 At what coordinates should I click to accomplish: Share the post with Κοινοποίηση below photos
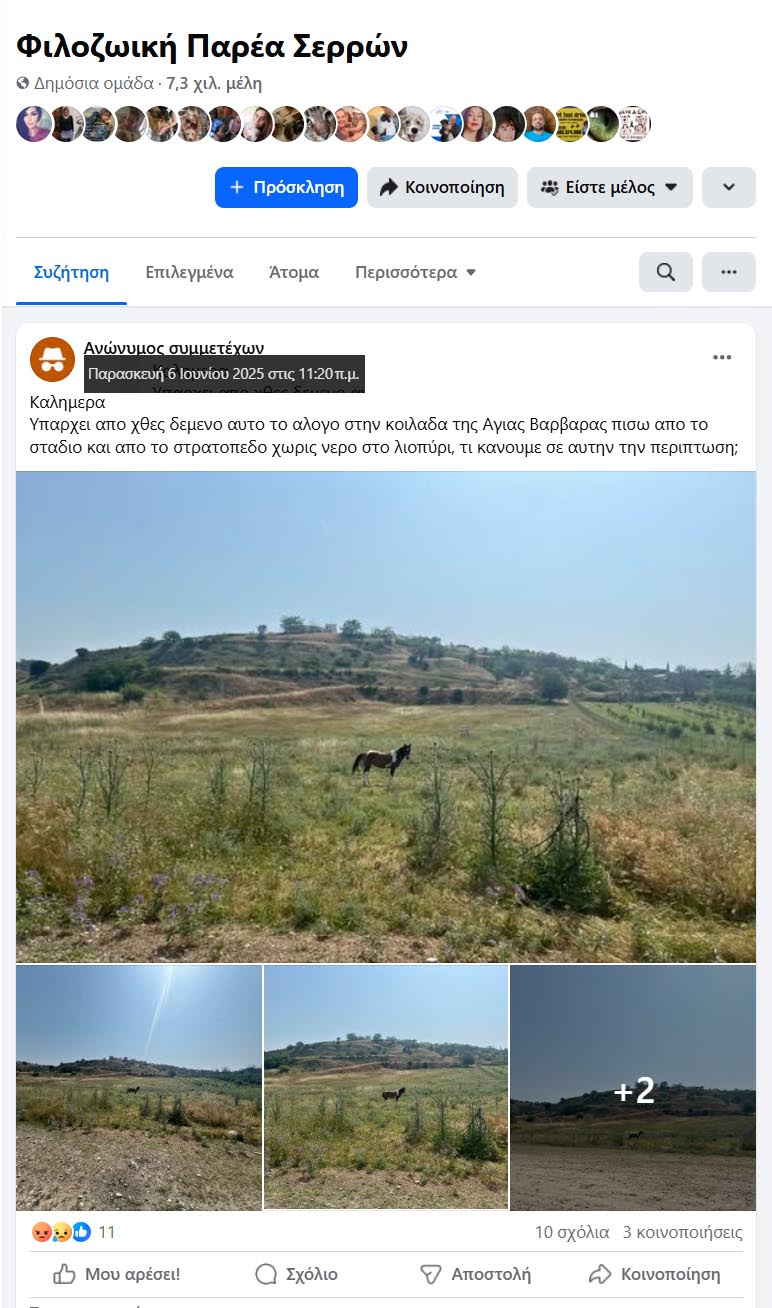(654, 1274)
